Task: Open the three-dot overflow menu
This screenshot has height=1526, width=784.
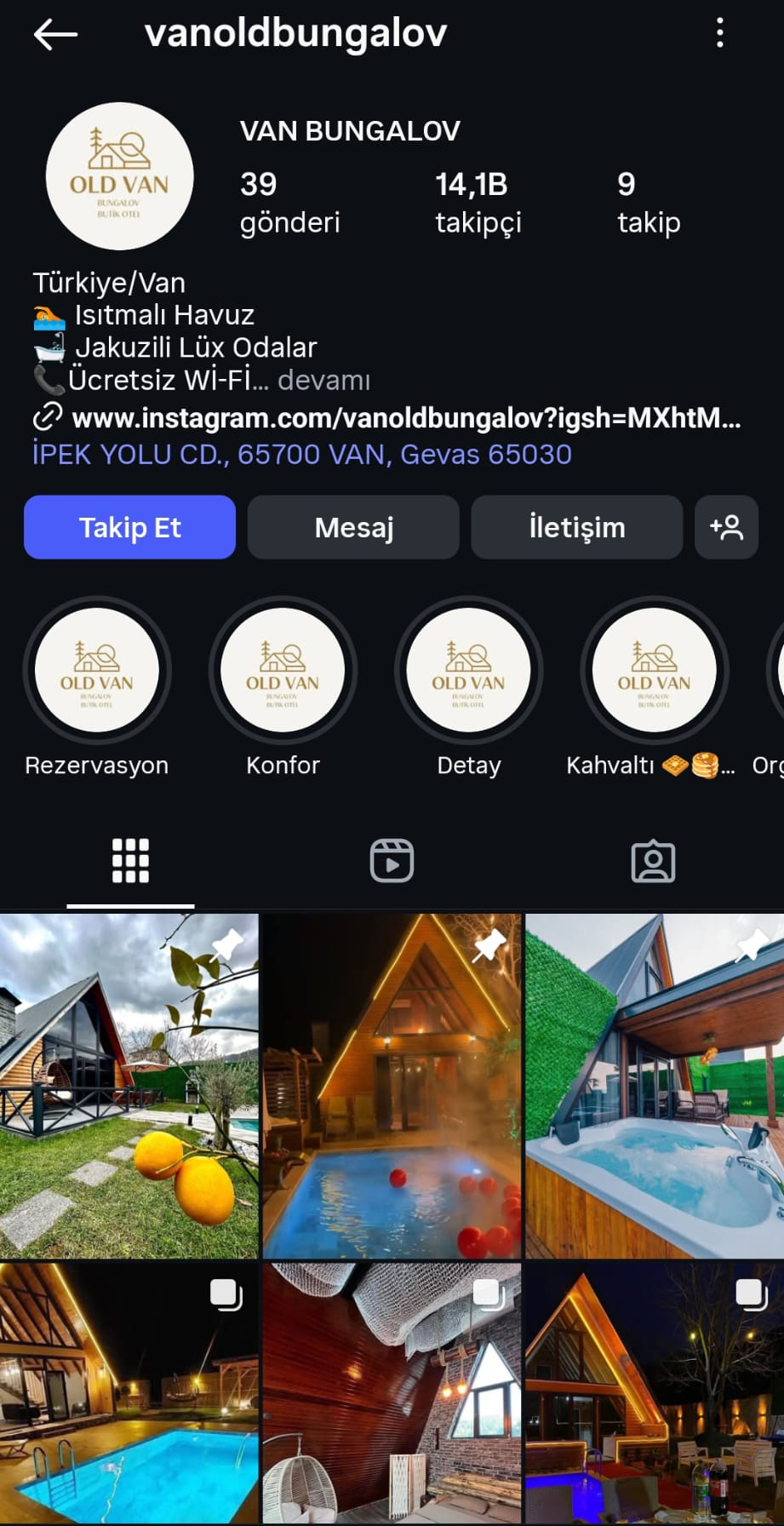Action: [x=720, y=33]
